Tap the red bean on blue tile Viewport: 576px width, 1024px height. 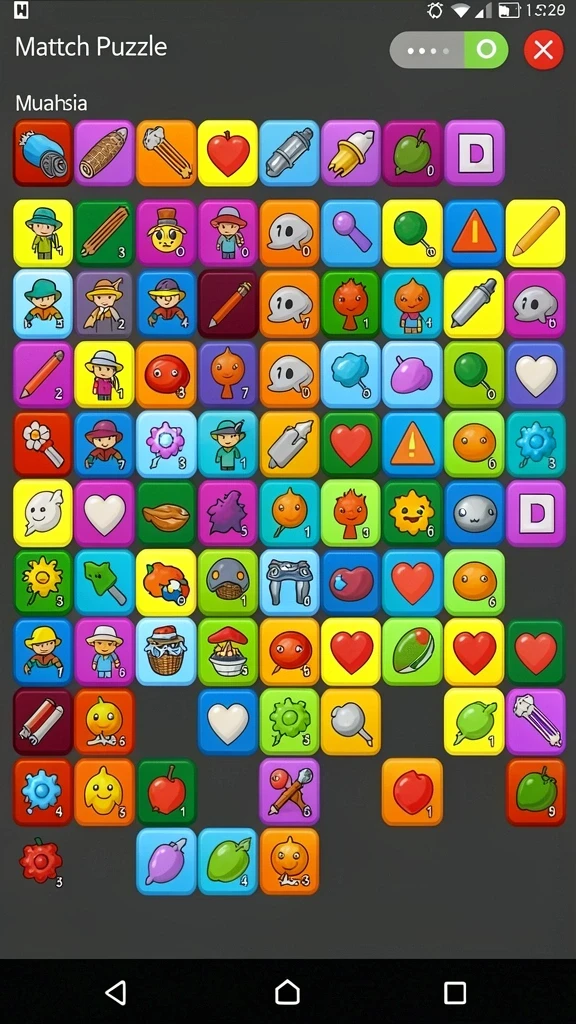351,582
